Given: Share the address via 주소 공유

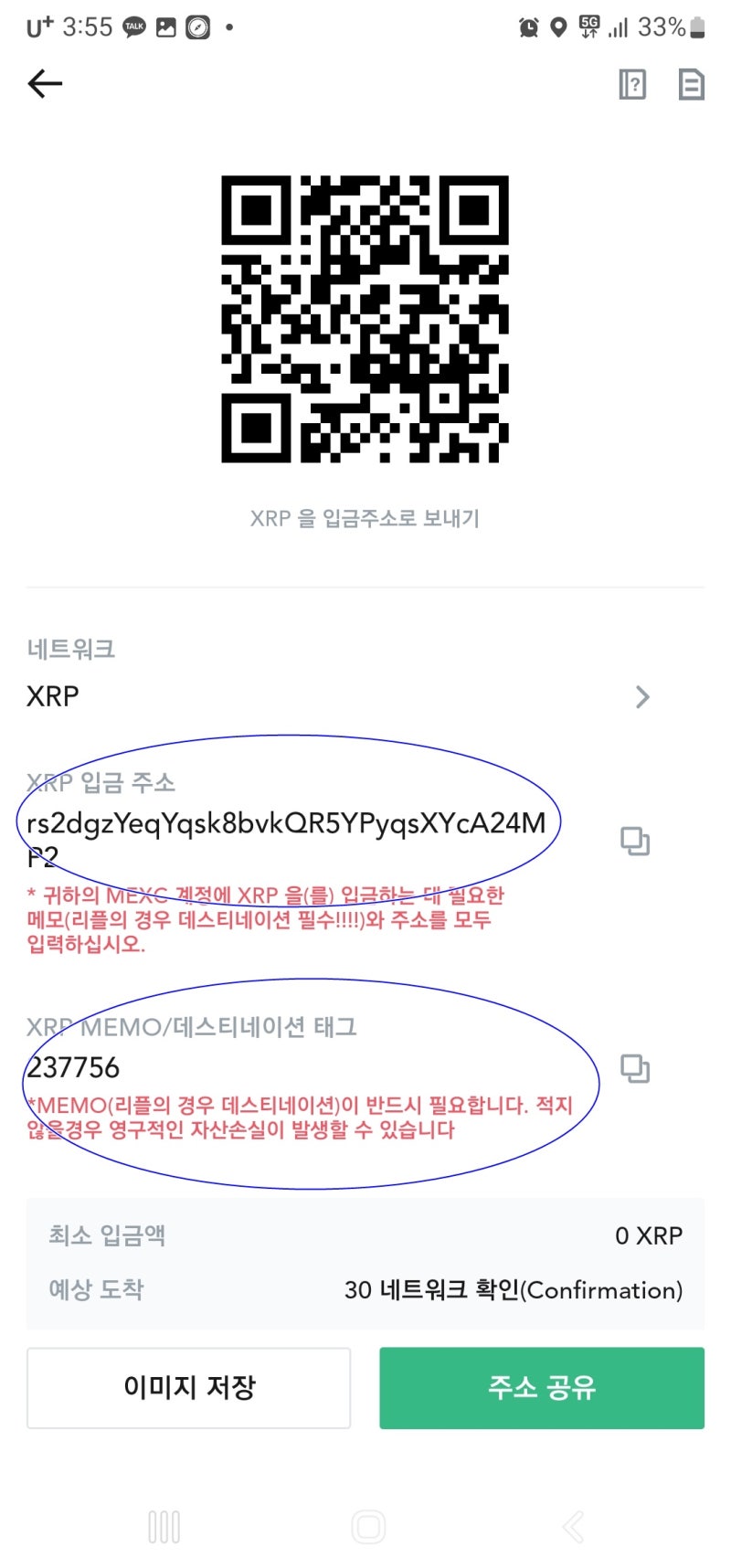Looking at the screenshot, I should [x=542, y=1387].
